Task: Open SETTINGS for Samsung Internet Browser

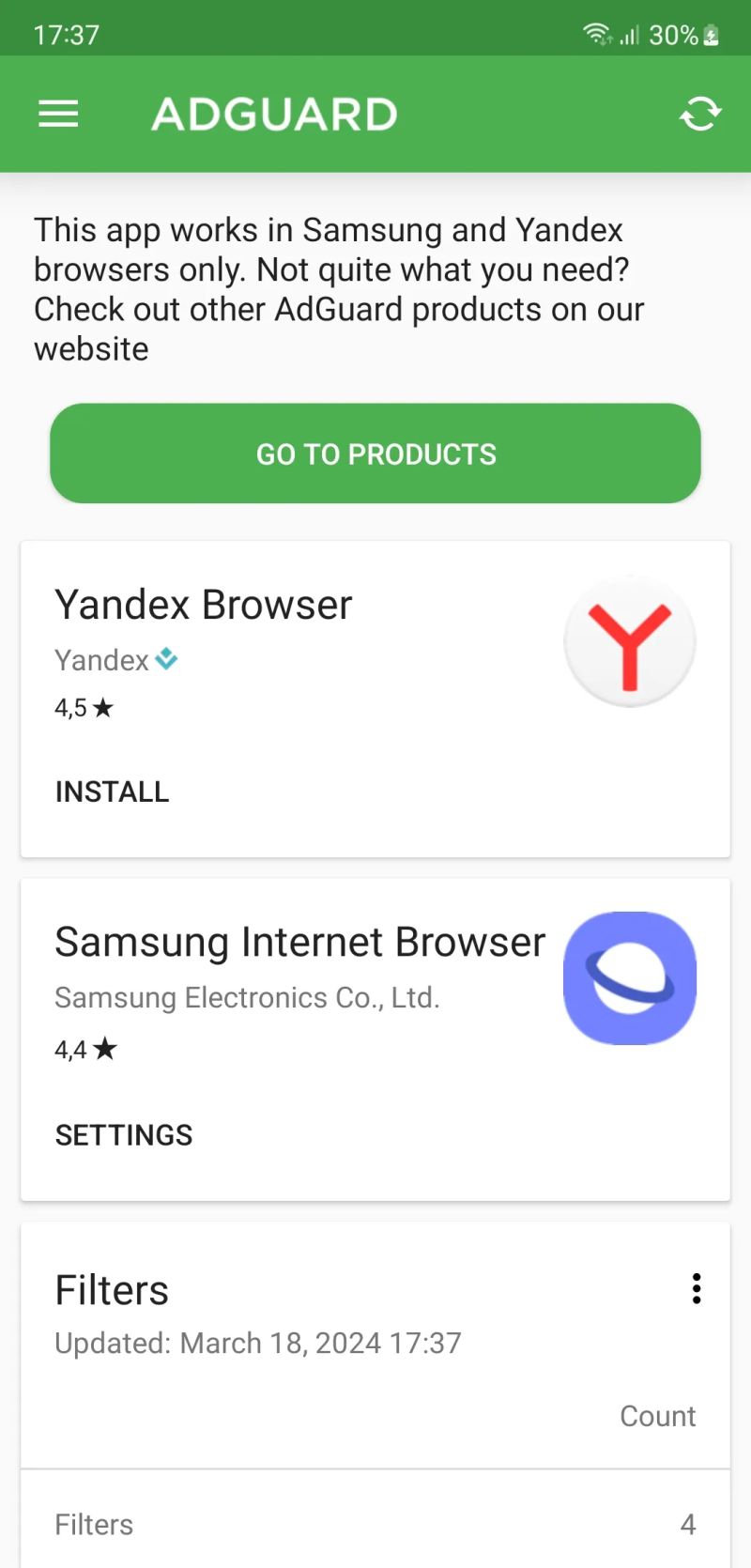Action: pos(123,1134)
